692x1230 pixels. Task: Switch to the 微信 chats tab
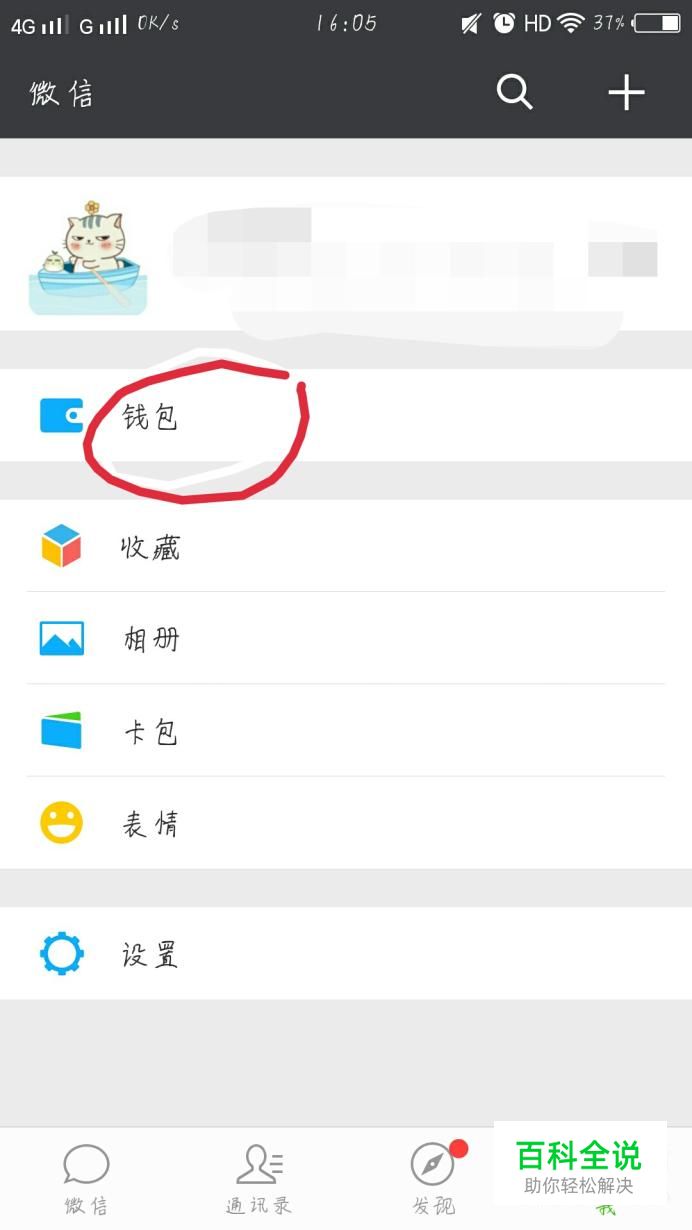pyautogui.click(x=86, y=1180)
